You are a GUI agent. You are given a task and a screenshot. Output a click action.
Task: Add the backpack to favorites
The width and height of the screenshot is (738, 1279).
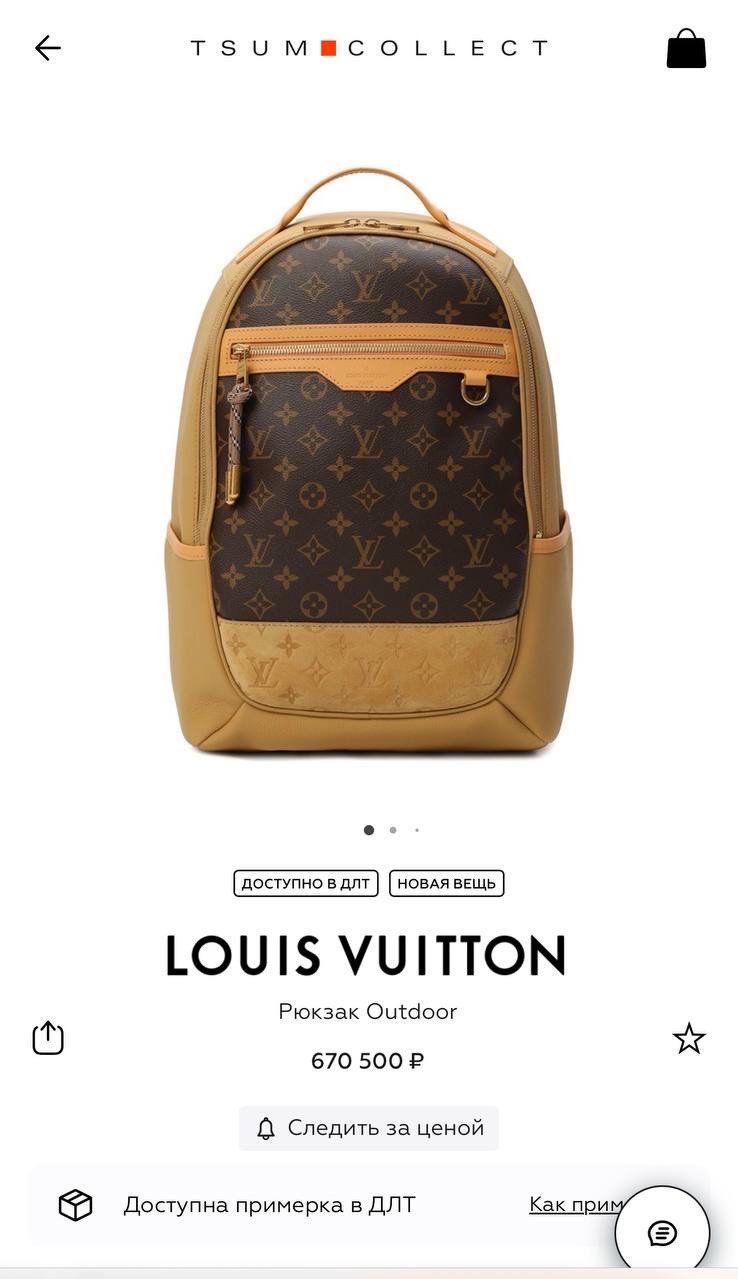688,1039
